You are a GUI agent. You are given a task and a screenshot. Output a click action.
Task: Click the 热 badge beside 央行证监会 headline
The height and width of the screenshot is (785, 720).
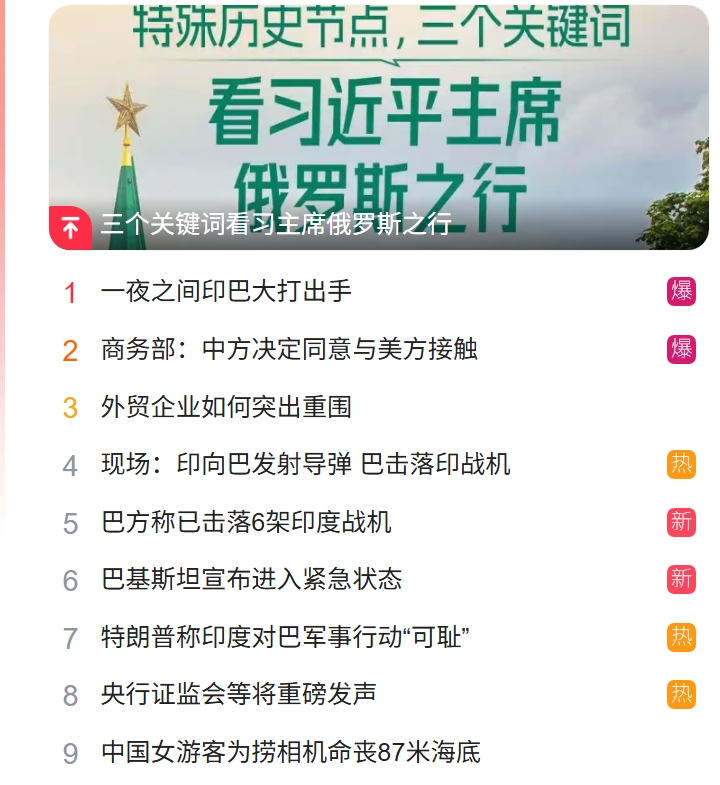click(681, 693)
